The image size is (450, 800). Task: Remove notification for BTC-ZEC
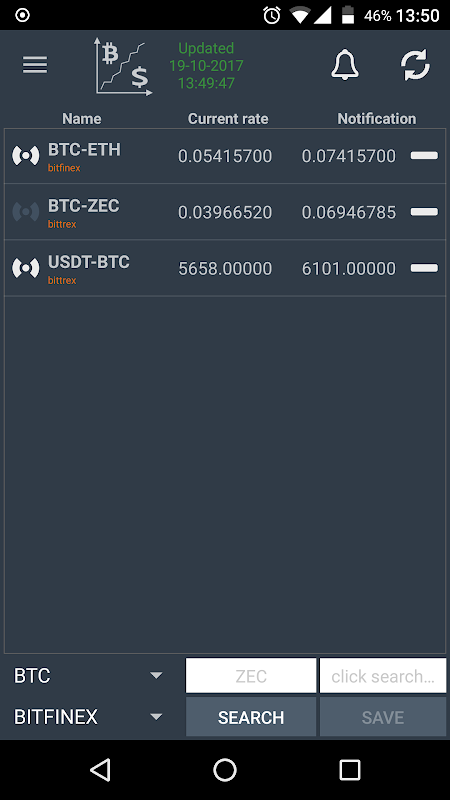click(424, 211)
